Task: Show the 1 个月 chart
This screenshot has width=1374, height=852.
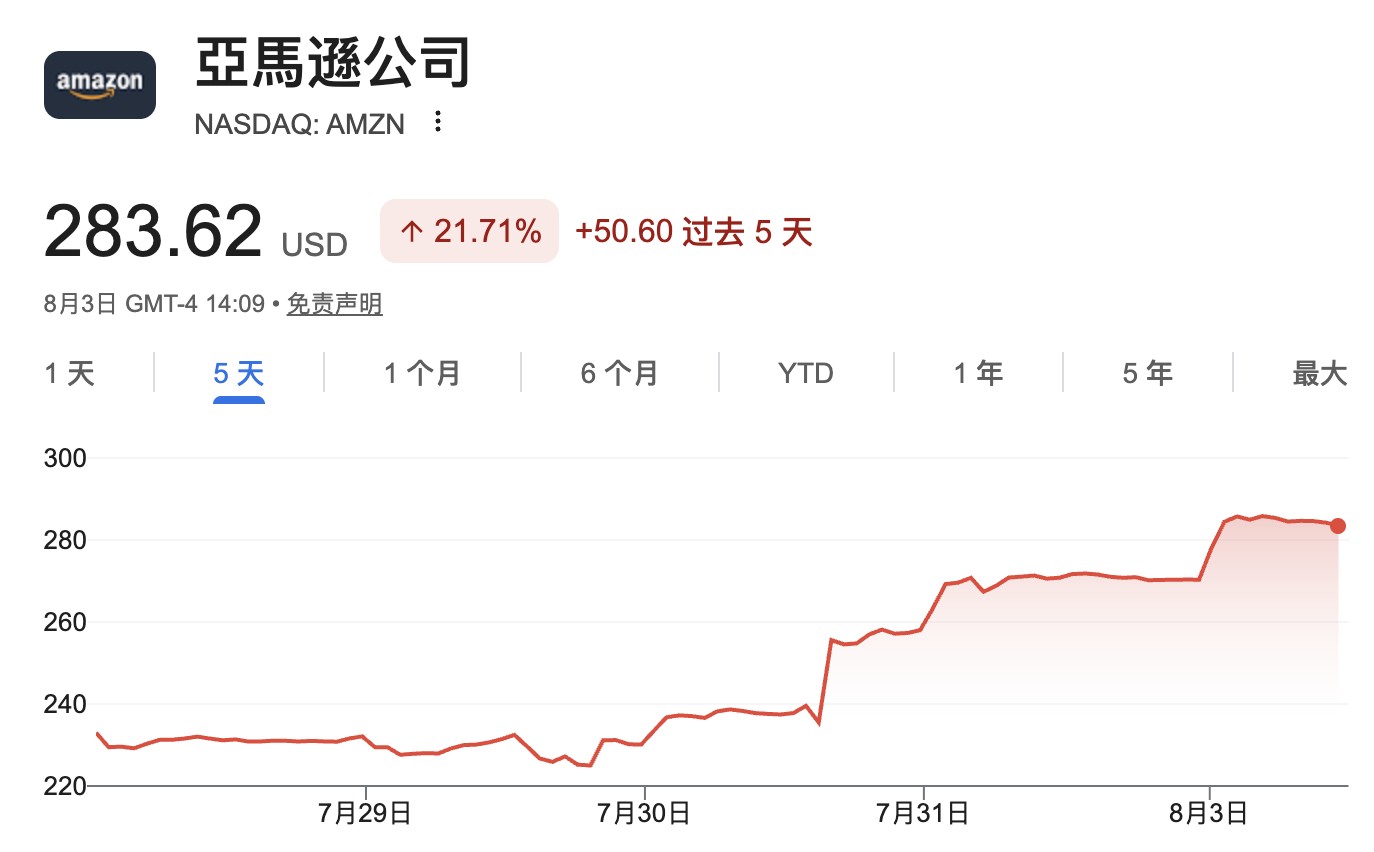Action: tap(422, 374)
